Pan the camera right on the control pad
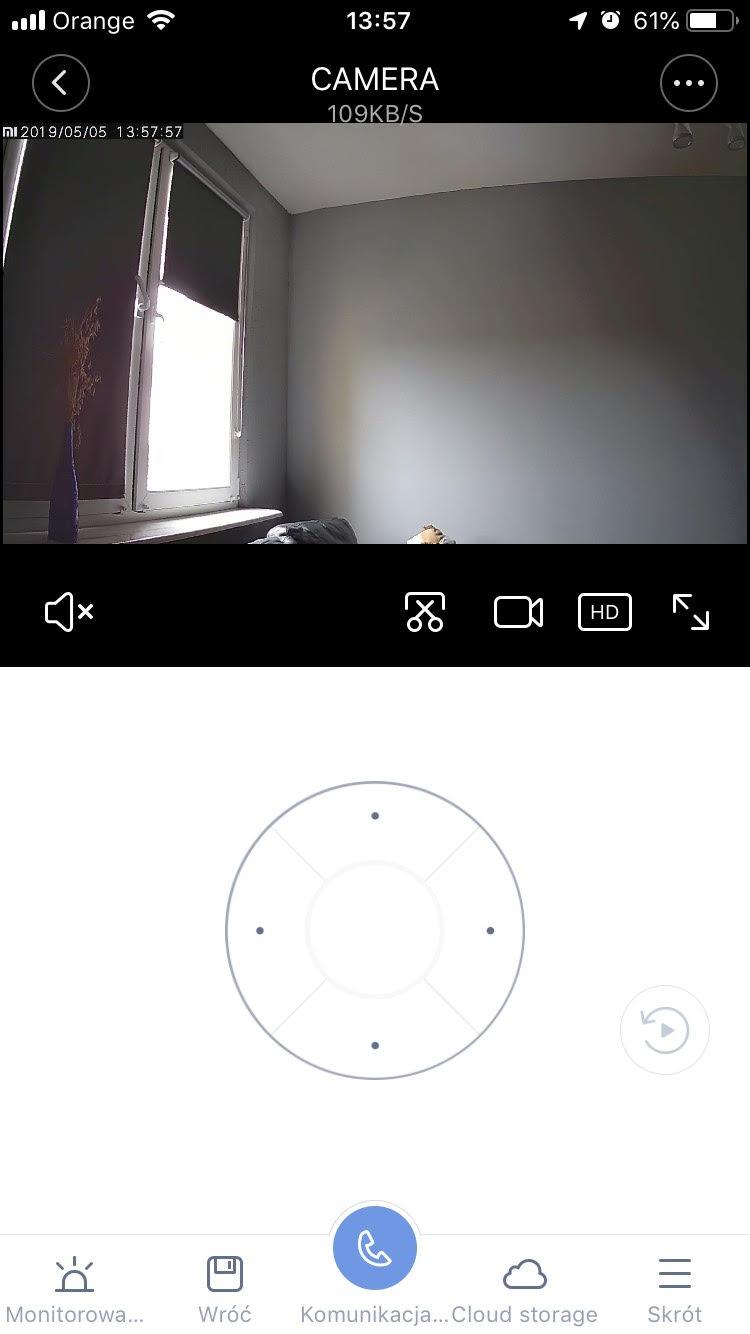 490,931
